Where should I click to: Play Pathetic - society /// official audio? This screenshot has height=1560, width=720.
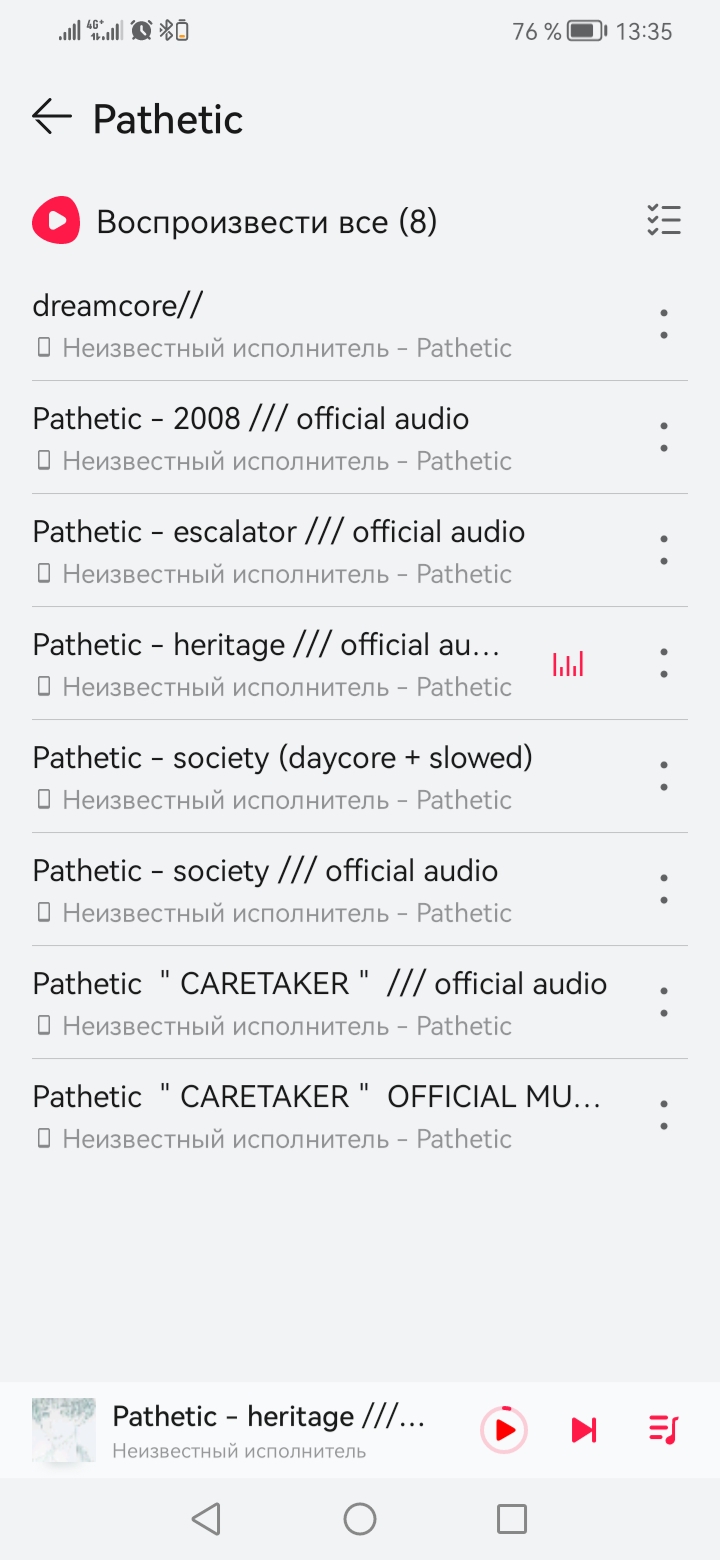(x=330, y=890)
